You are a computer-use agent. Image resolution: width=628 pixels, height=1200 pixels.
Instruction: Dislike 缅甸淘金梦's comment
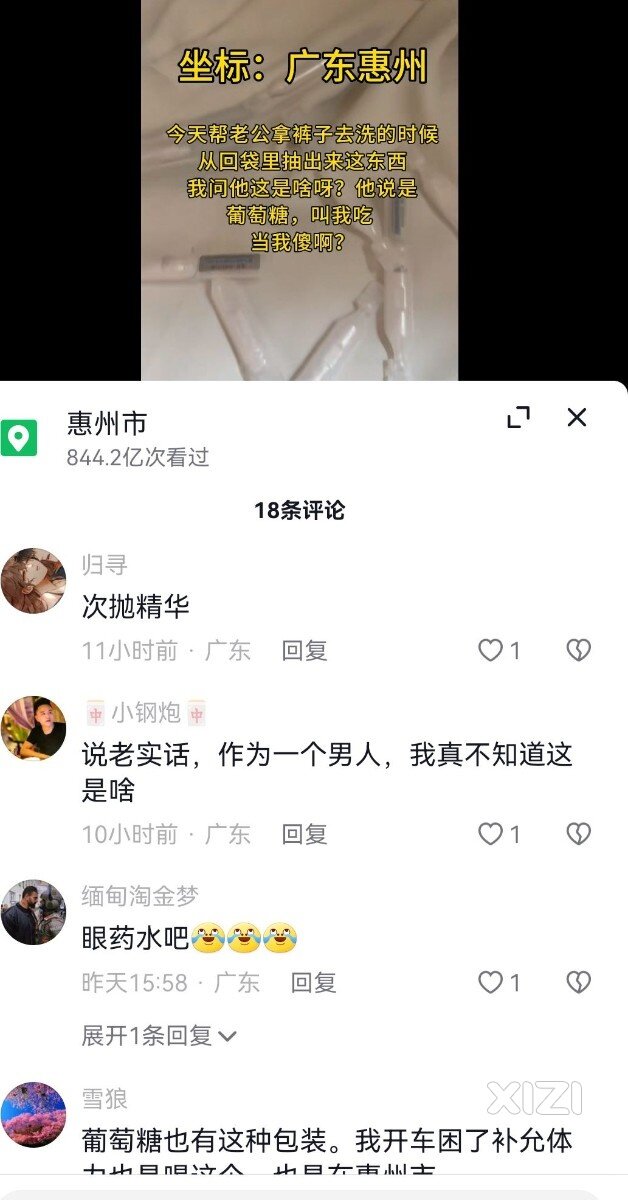[x=578, y=983]
